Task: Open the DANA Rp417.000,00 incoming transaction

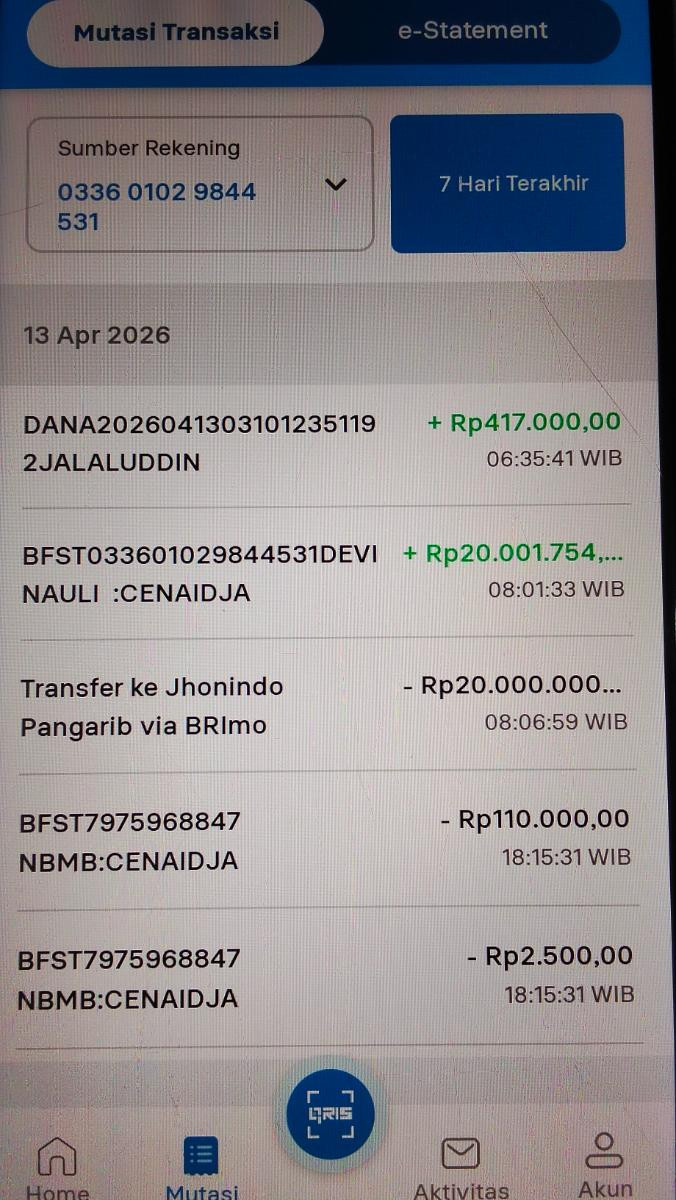Action: pos(324,442)
